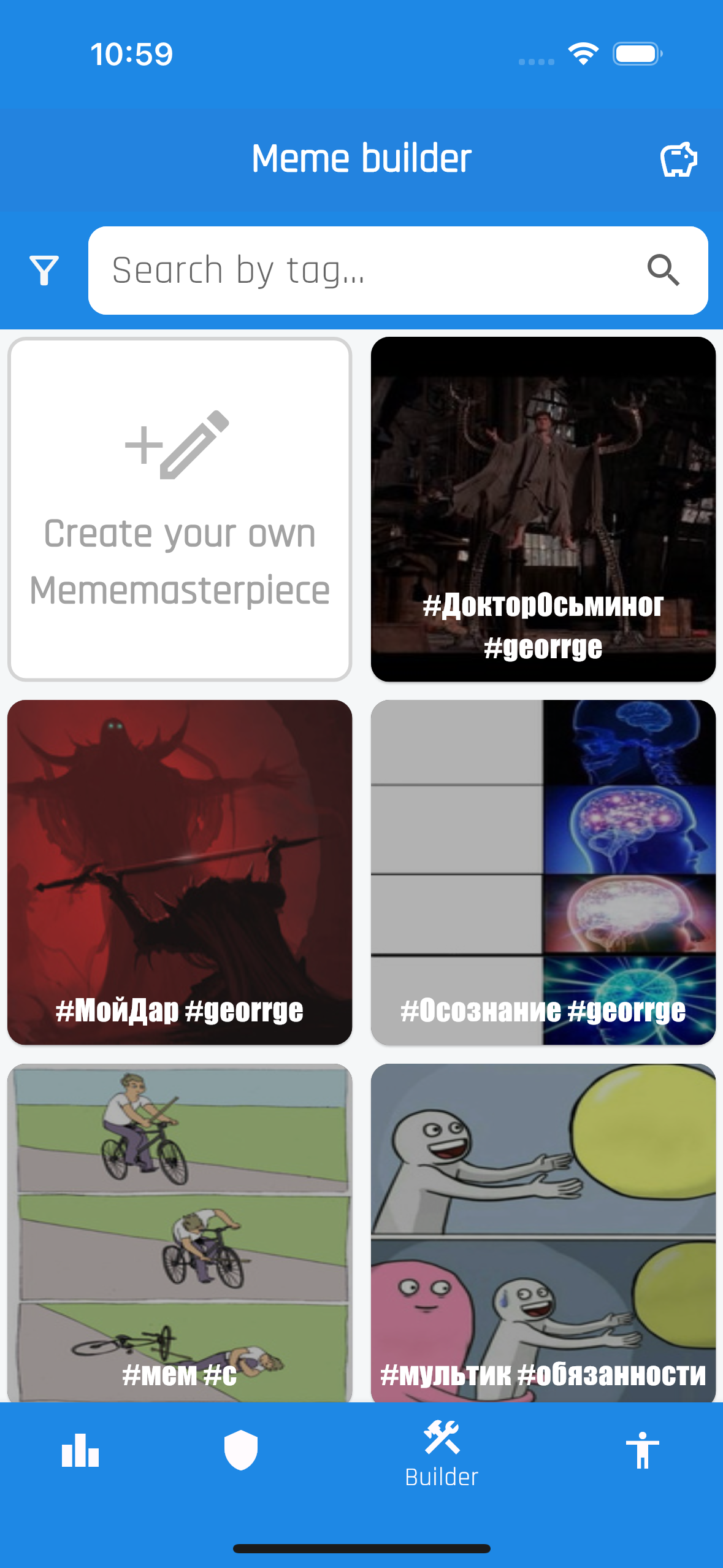Pick the #мультик #обязанности template
Image resolution: width=723 pixels, height=1568 pixels.
pos(543,1233)
